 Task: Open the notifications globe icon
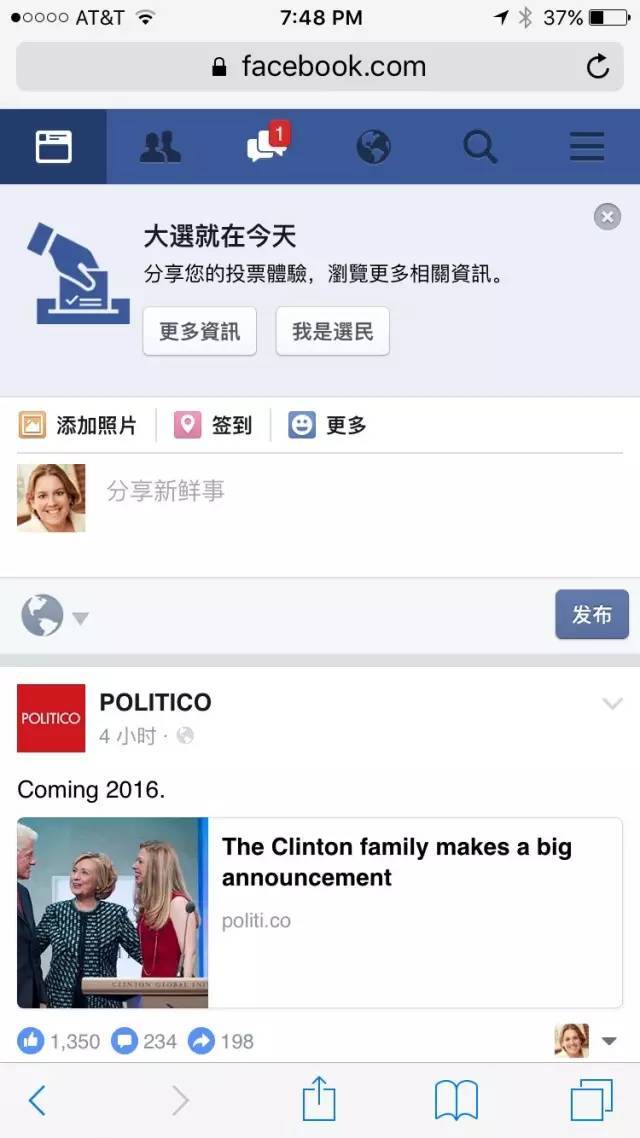(373, 147)
